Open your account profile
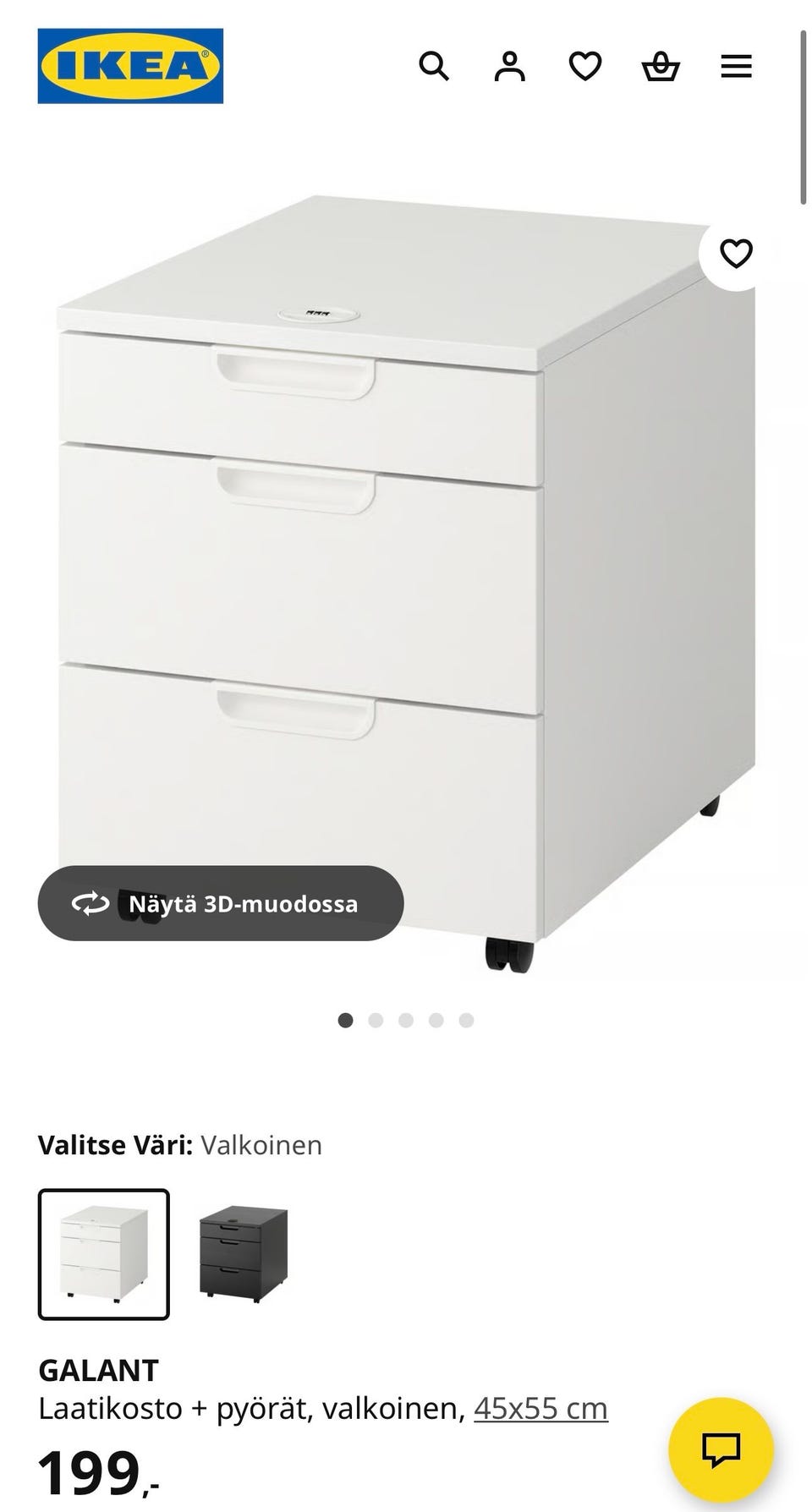 pos(509,66)
